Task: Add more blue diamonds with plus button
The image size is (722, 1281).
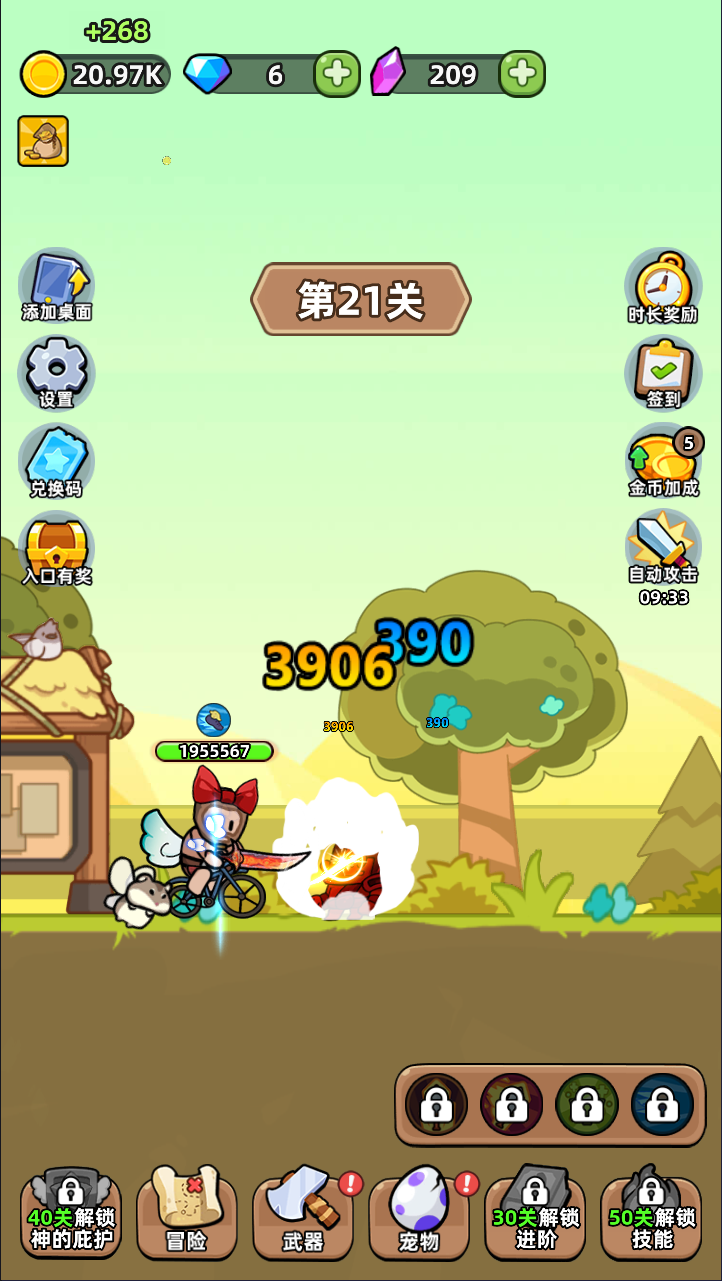Action: coord(338,74)
